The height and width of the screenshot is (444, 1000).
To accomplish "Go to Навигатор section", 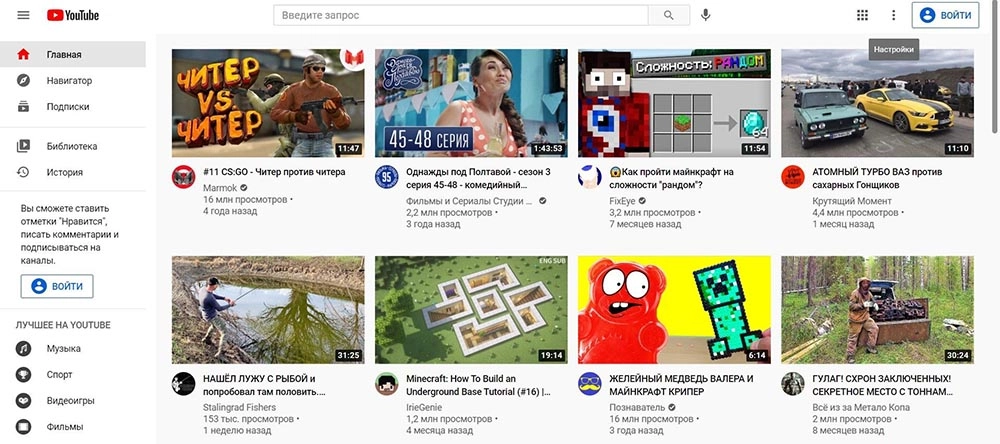I will (x=69, y=80).
